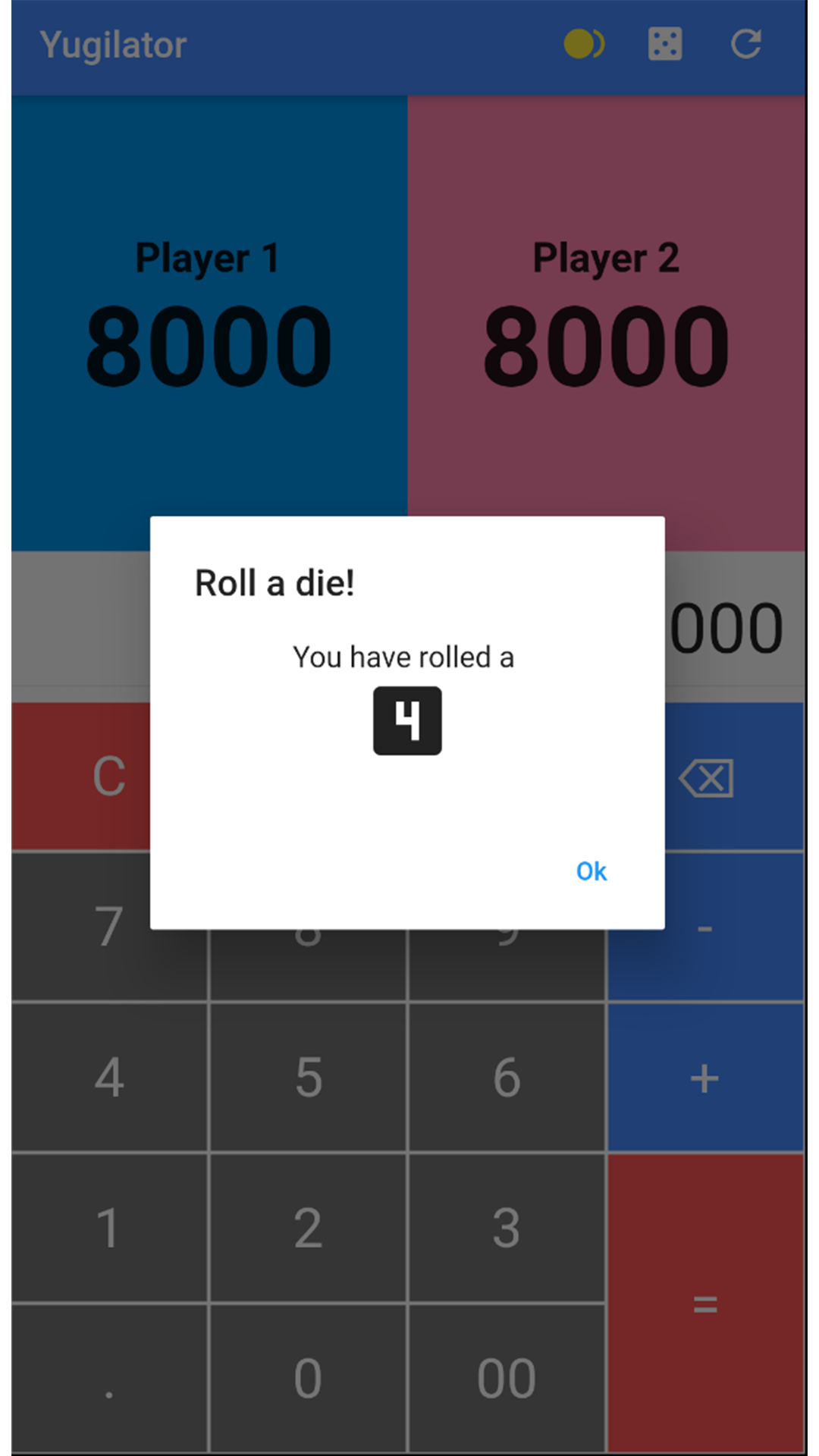
Task: Enter digit 4 on the keypad
Action: (109, 1078)
